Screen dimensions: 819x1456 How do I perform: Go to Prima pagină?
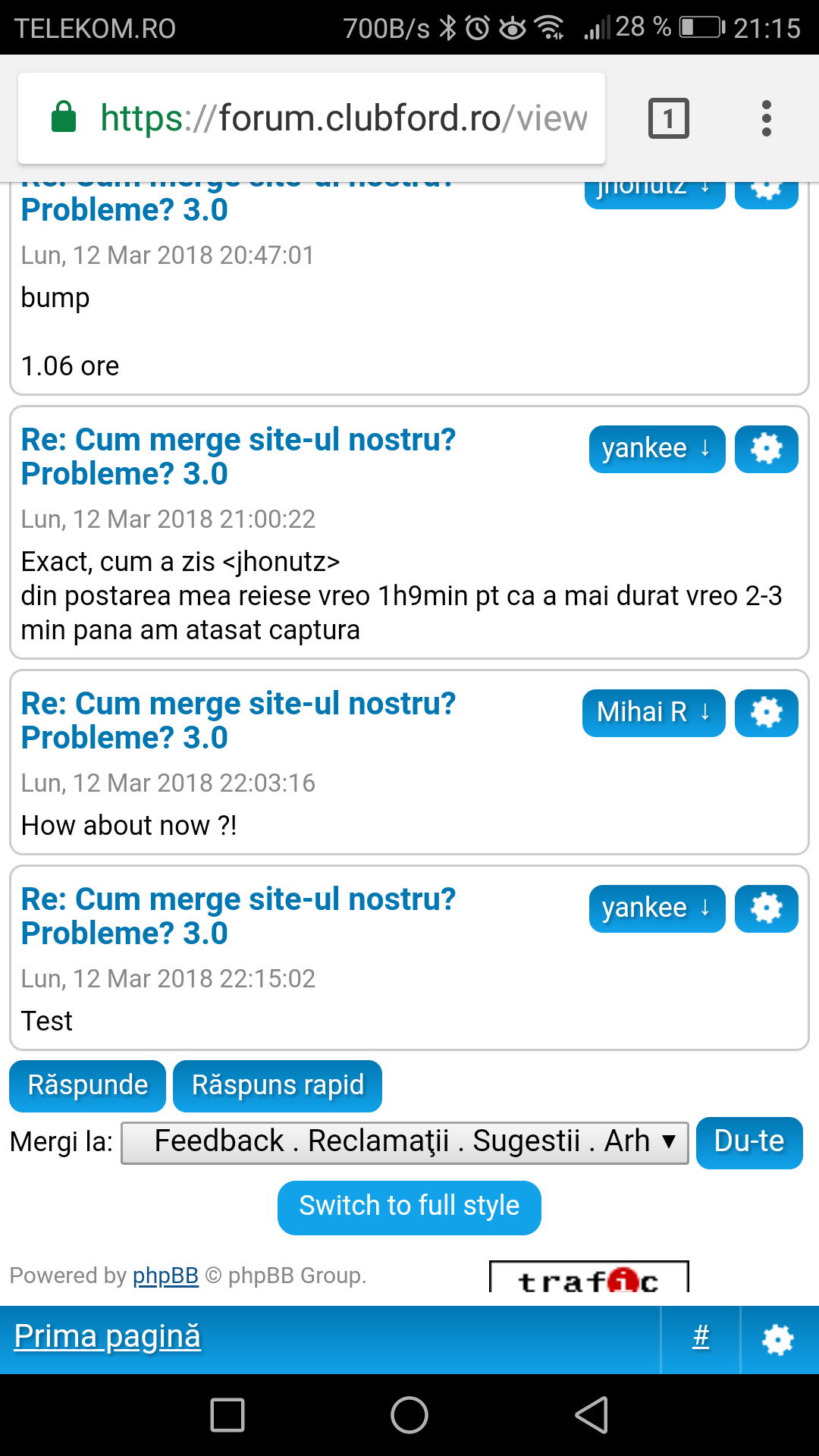107,1337
